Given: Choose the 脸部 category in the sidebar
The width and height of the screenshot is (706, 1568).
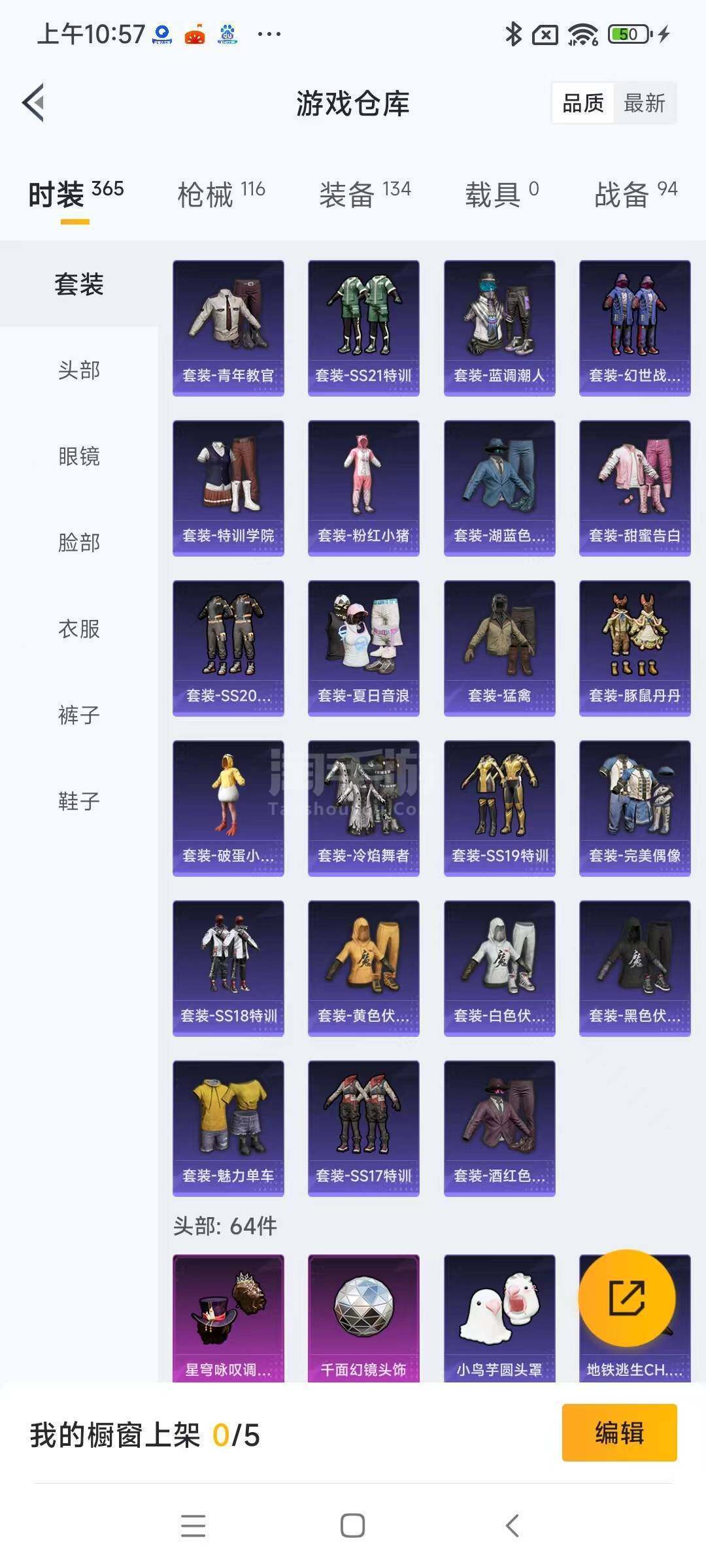Looking at the screenshot, I should click(79, 542).
